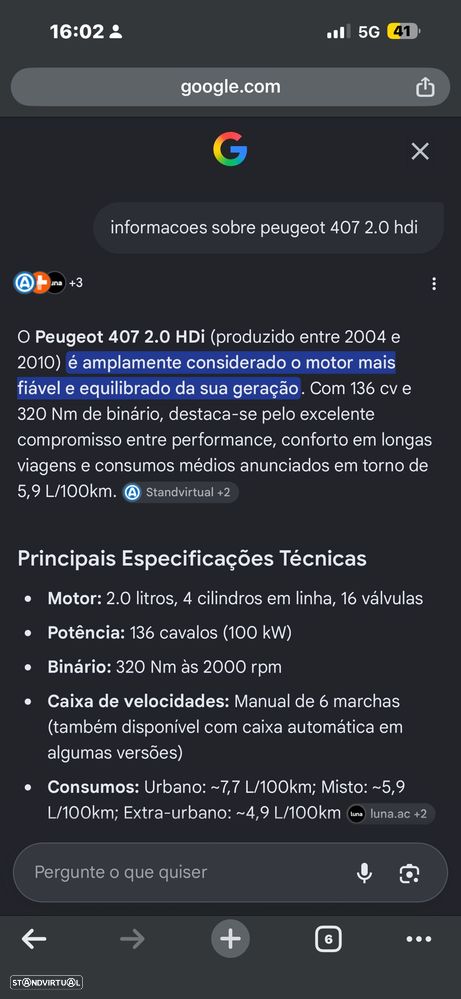Open the +3 source icons cluster
The image size is (461, 999).
tap(49, 282)
